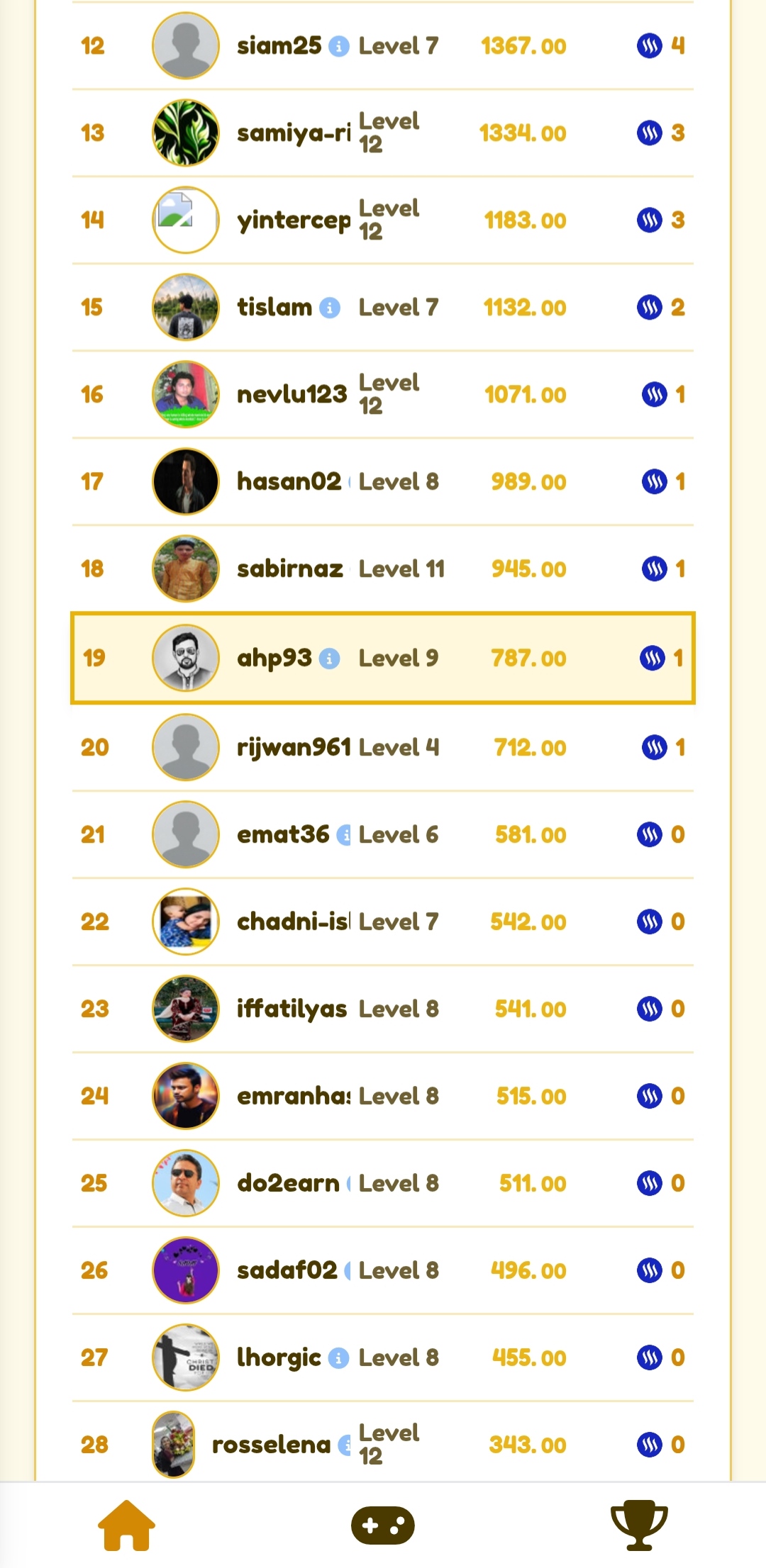Tap the profile avatar of hasan02
This screenshot has height=1568, width=766.
tap(186, 481)
